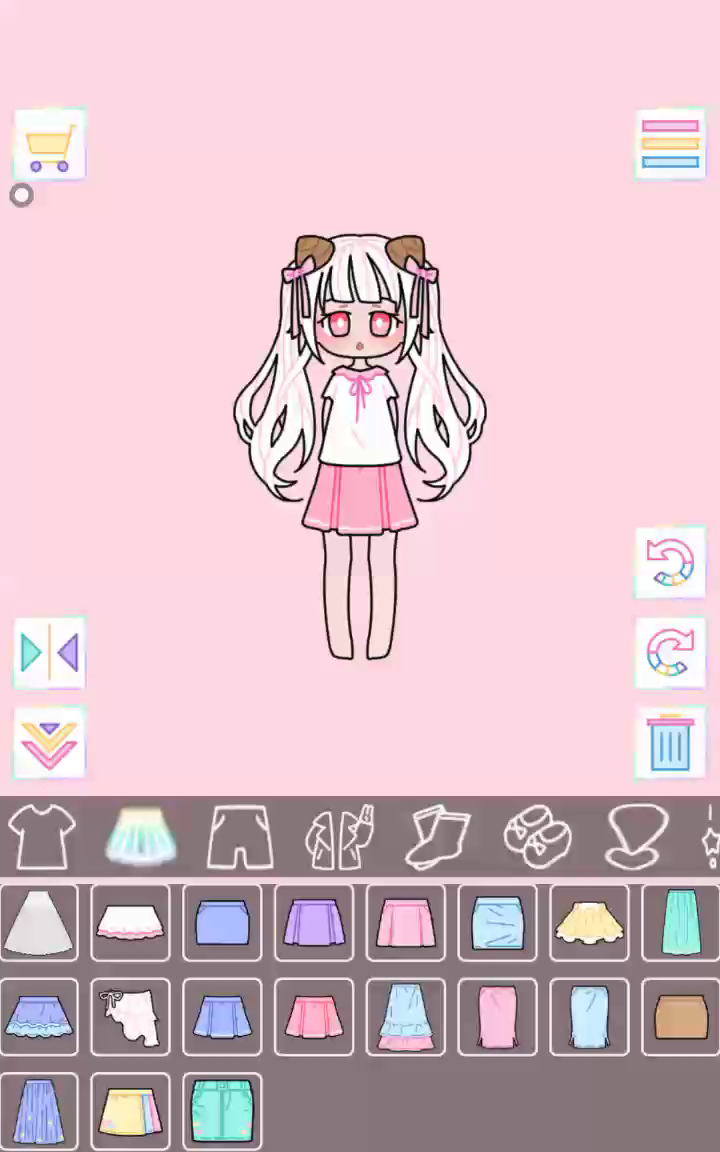Pick the white asymmetric skirt with bow

click(131, 1017)
